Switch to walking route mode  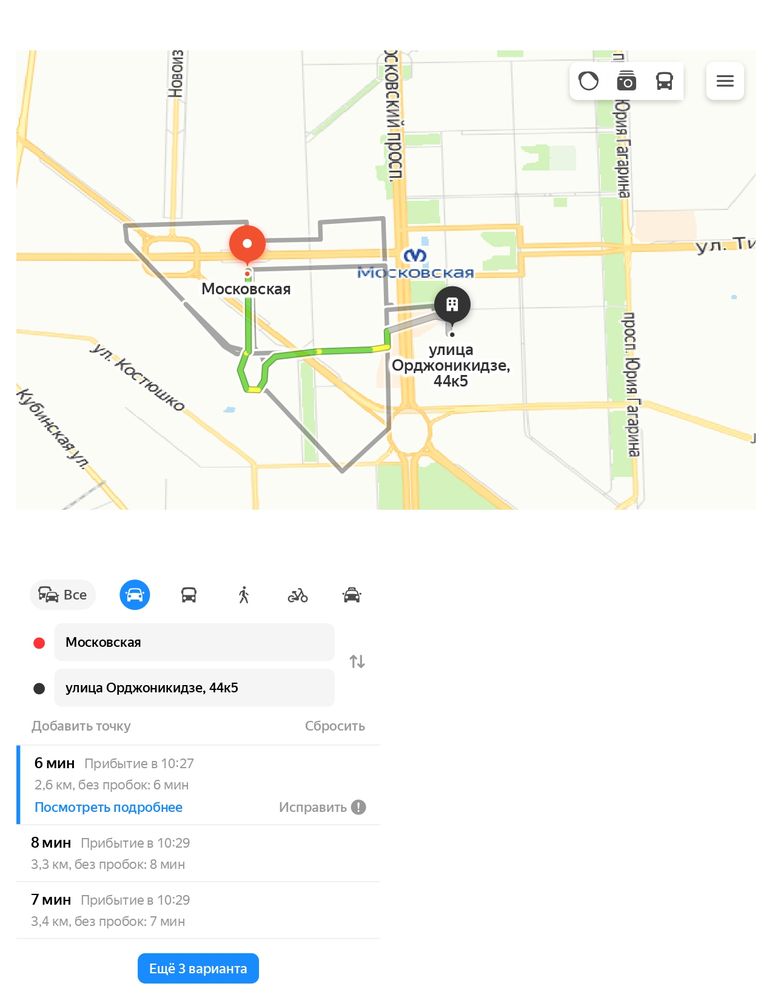[x=243, y=595]
